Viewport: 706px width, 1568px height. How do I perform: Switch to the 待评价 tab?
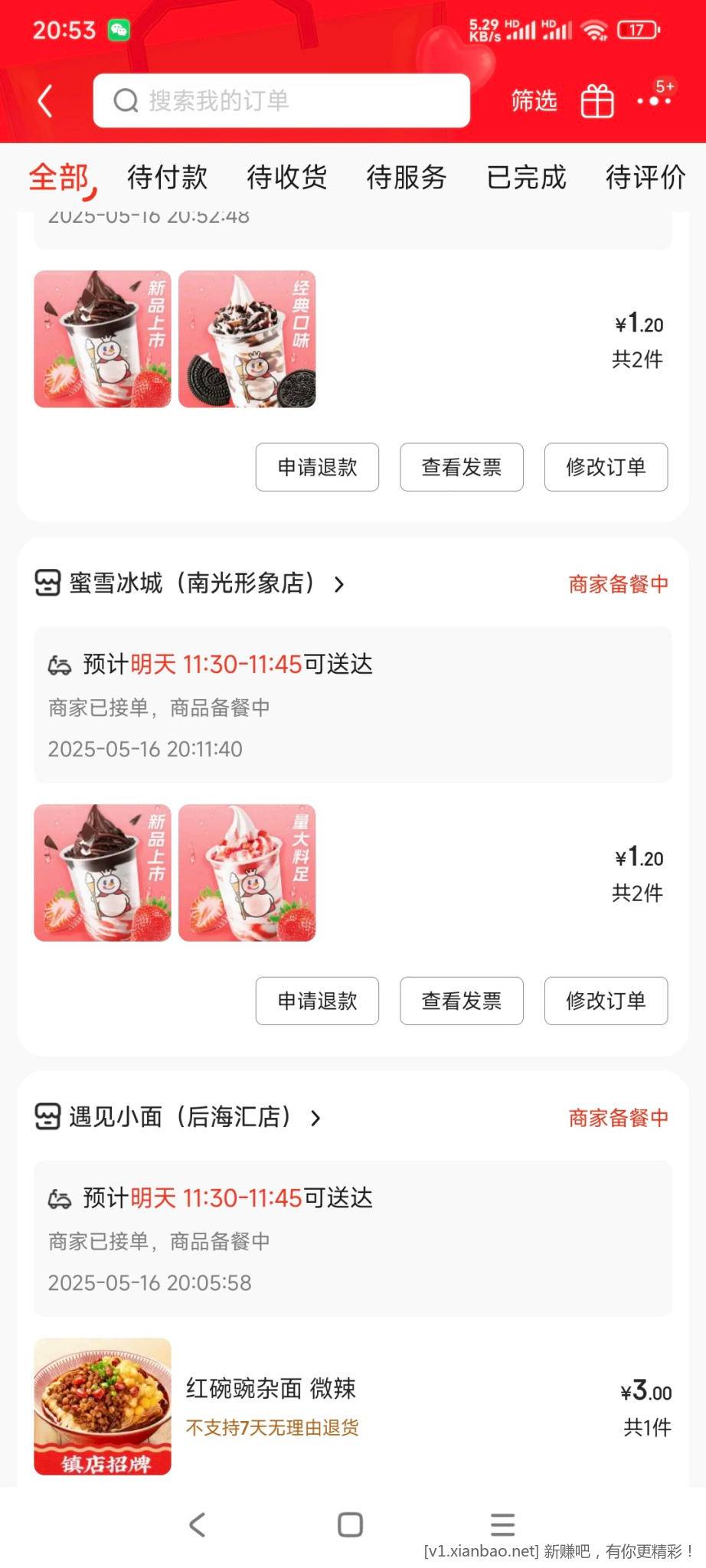click(x=645, y=178)
